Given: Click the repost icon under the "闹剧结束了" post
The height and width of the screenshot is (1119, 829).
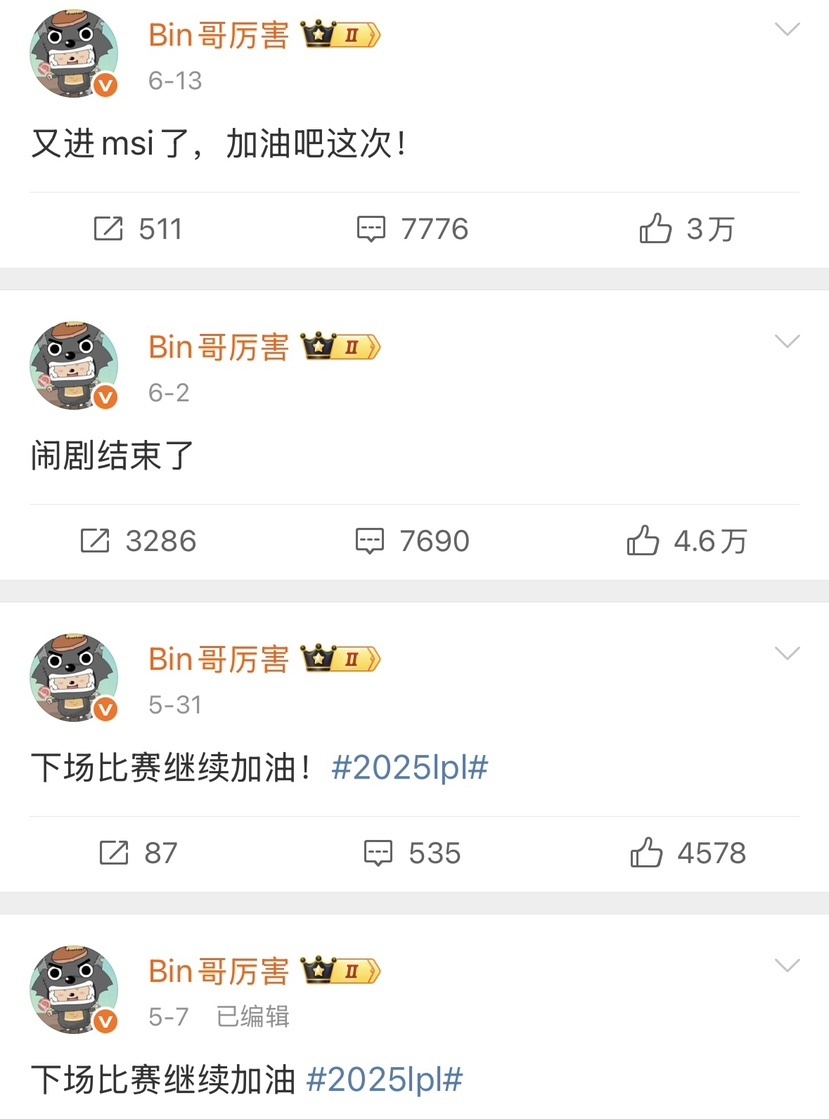Looking at the screenshot, I should coord(95,541).
